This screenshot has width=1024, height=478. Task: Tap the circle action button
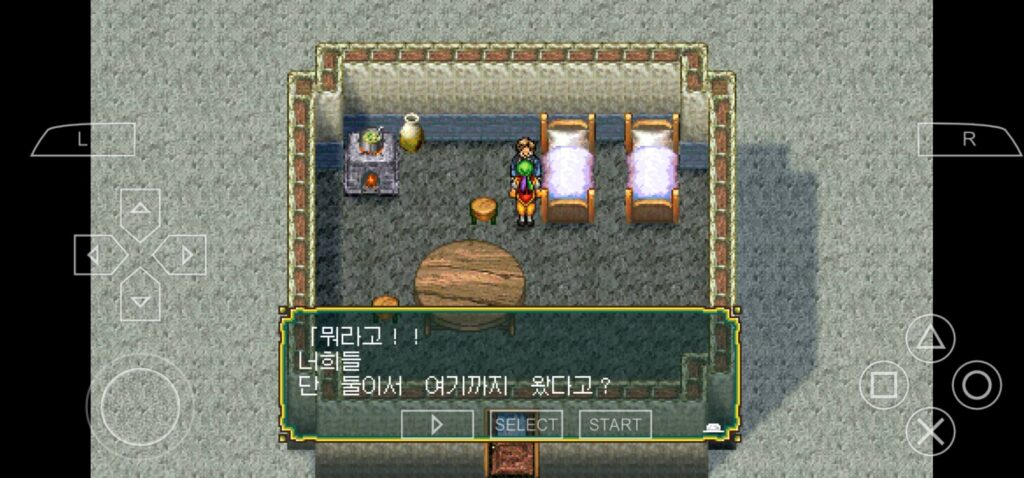pos(976,386)
